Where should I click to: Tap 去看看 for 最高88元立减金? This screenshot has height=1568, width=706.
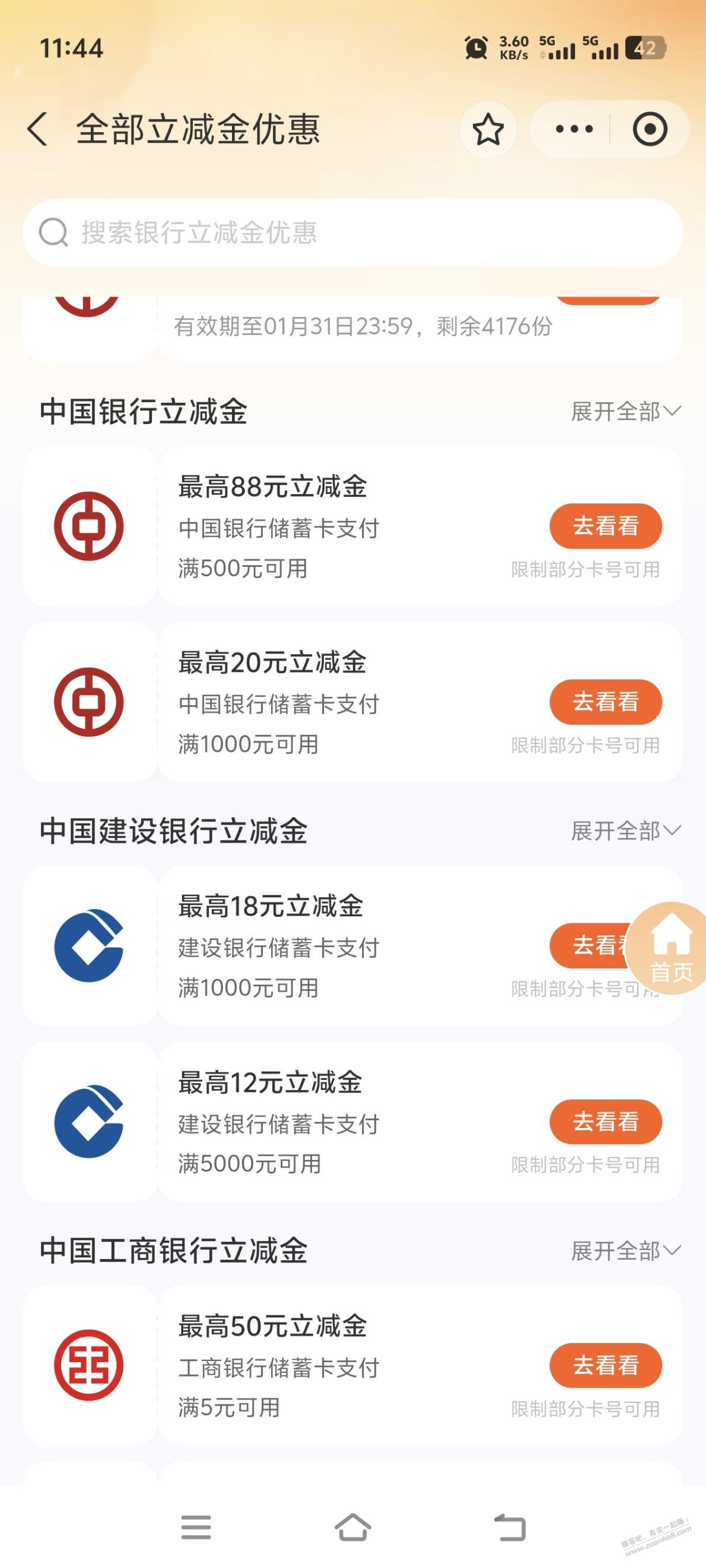(x=605, y=526)
